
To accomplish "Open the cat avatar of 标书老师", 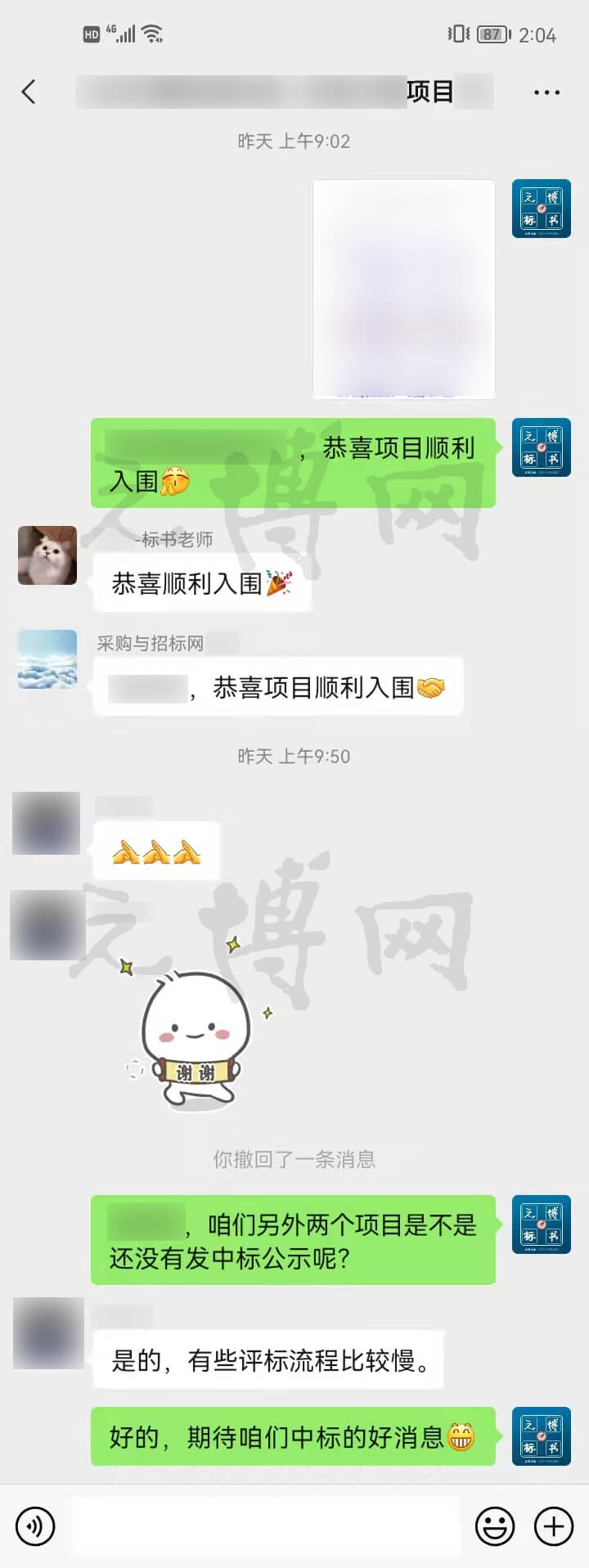I will point(47,555).
